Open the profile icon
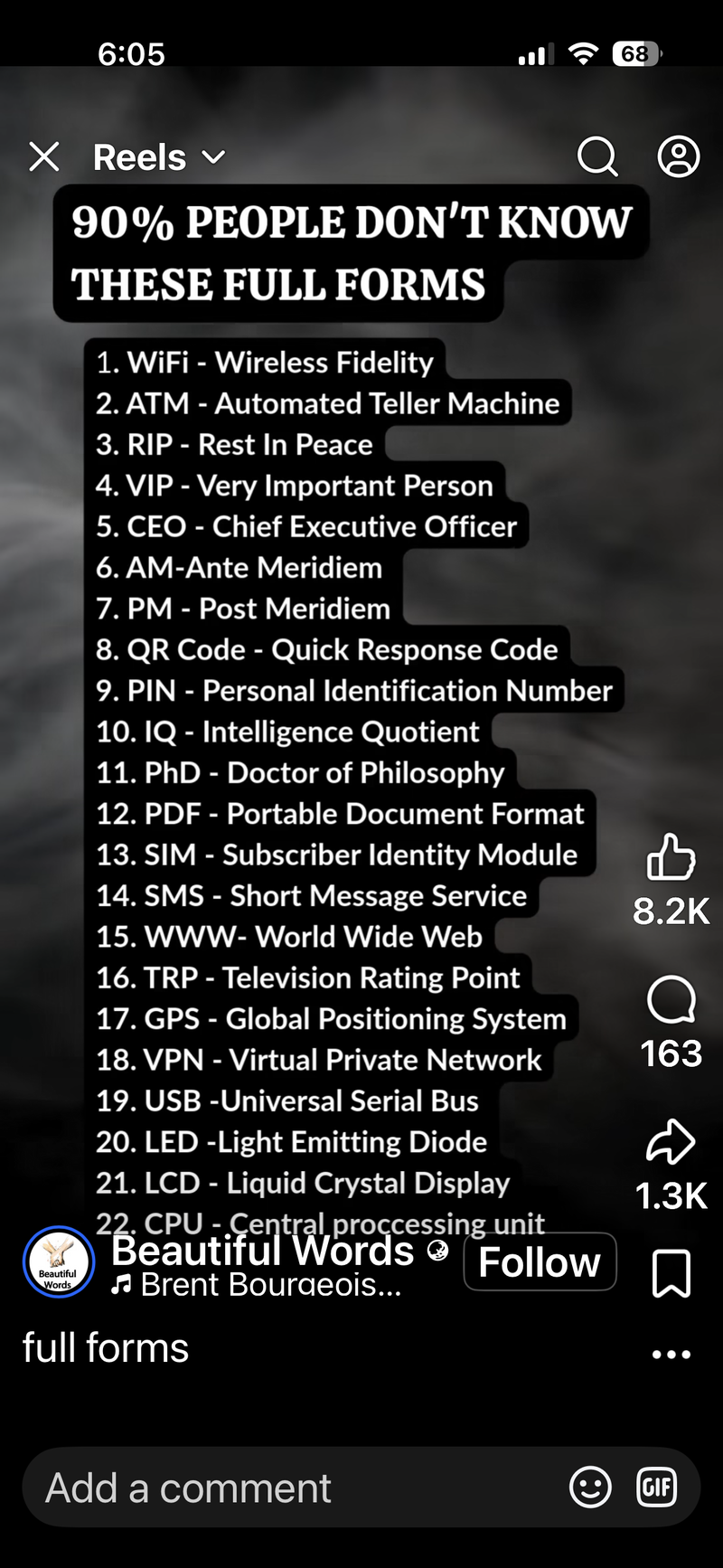 pos(678,157)
